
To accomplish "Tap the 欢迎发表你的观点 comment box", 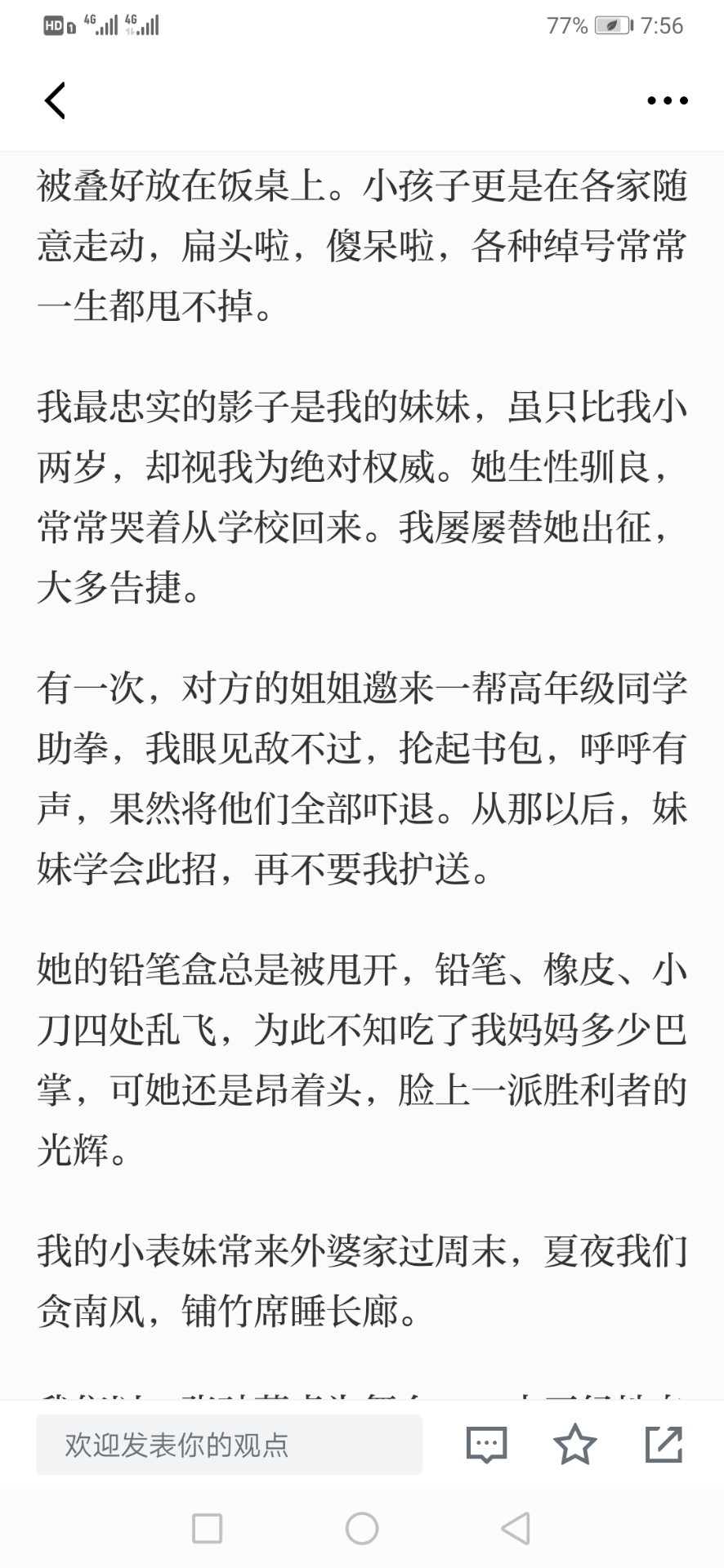I will coord(229,1445).
